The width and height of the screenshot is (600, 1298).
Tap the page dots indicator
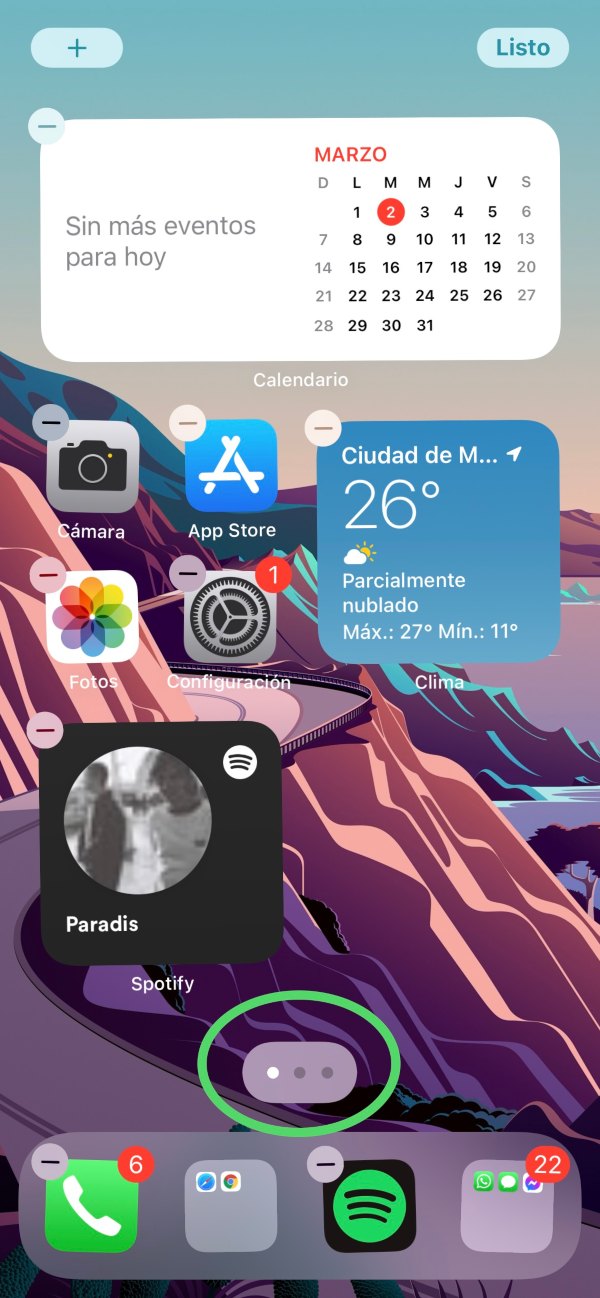point(299,1073)
